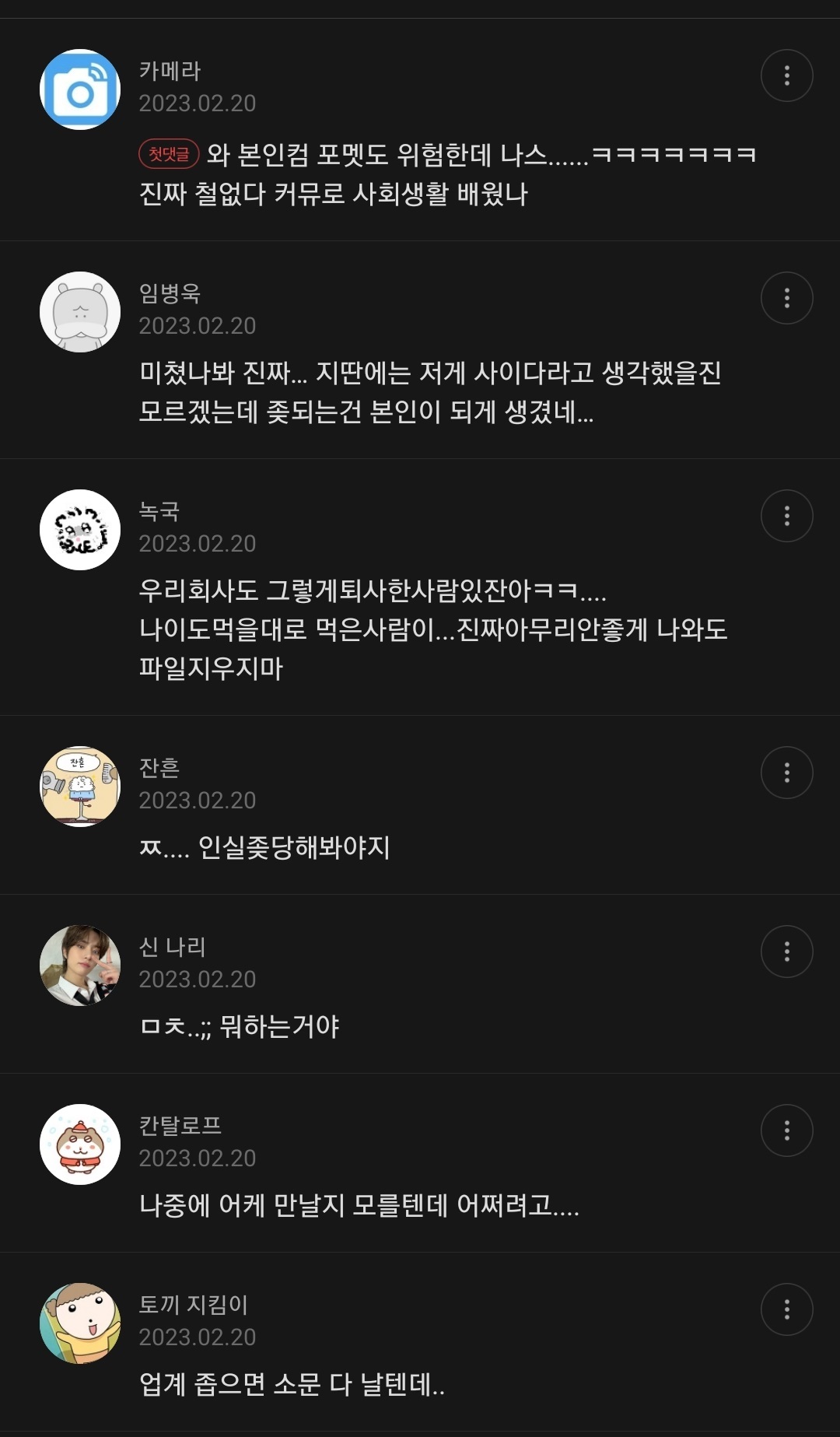Tap three-dot menu on 잔흔's comment

(x=786, y=773)
